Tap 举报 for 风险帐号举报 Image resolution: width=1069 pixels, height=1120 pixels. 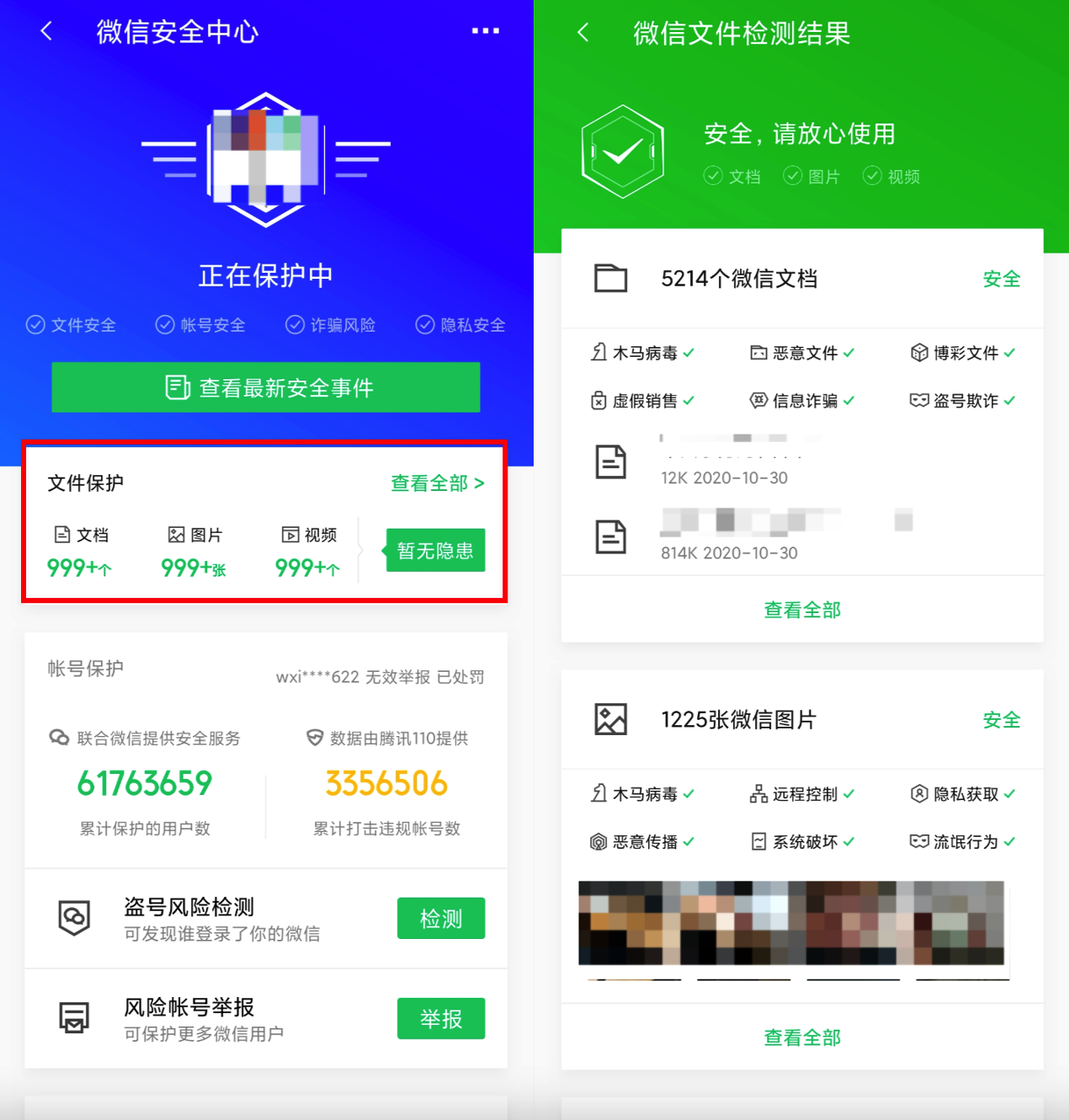coord(440,1019)
